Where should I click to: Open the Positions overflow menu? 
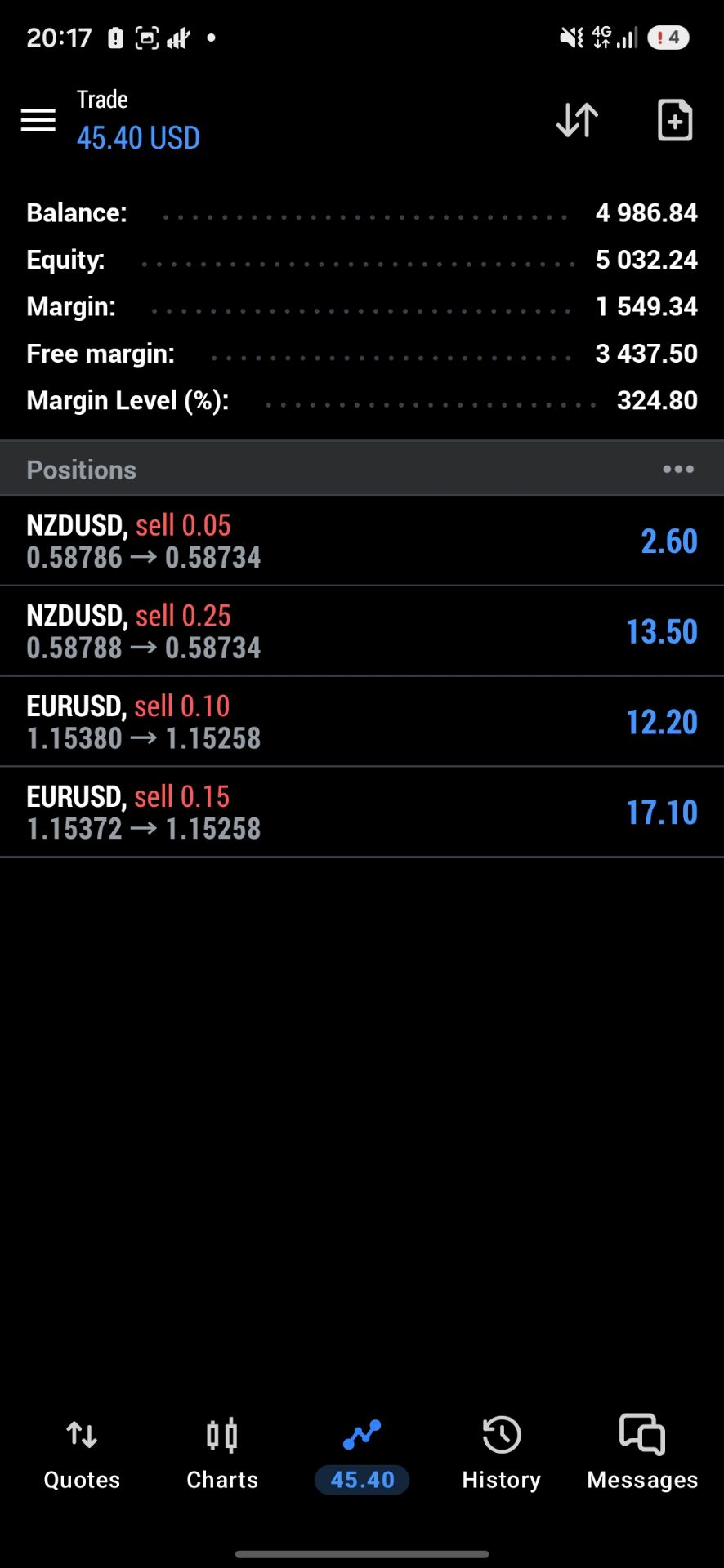[678, 470]
